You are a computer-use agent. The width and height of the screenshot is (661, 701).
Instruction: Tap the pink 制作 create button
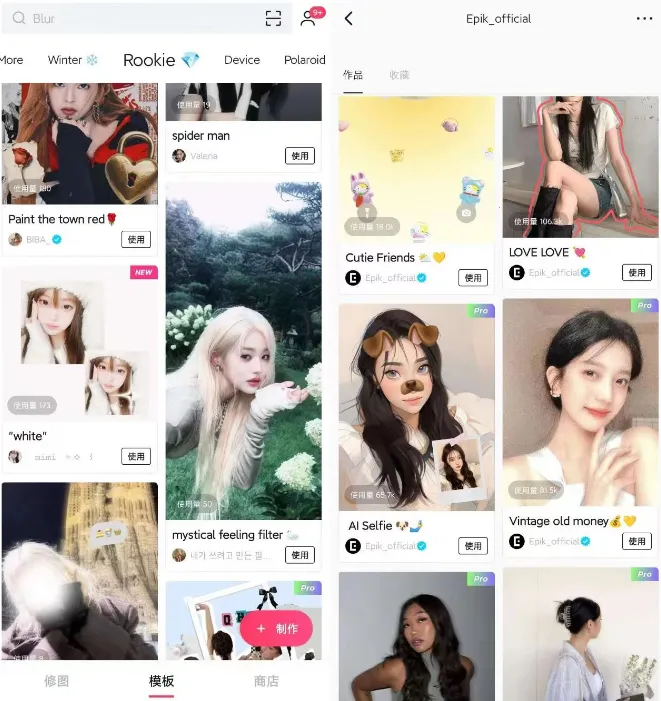click(276, 629)
